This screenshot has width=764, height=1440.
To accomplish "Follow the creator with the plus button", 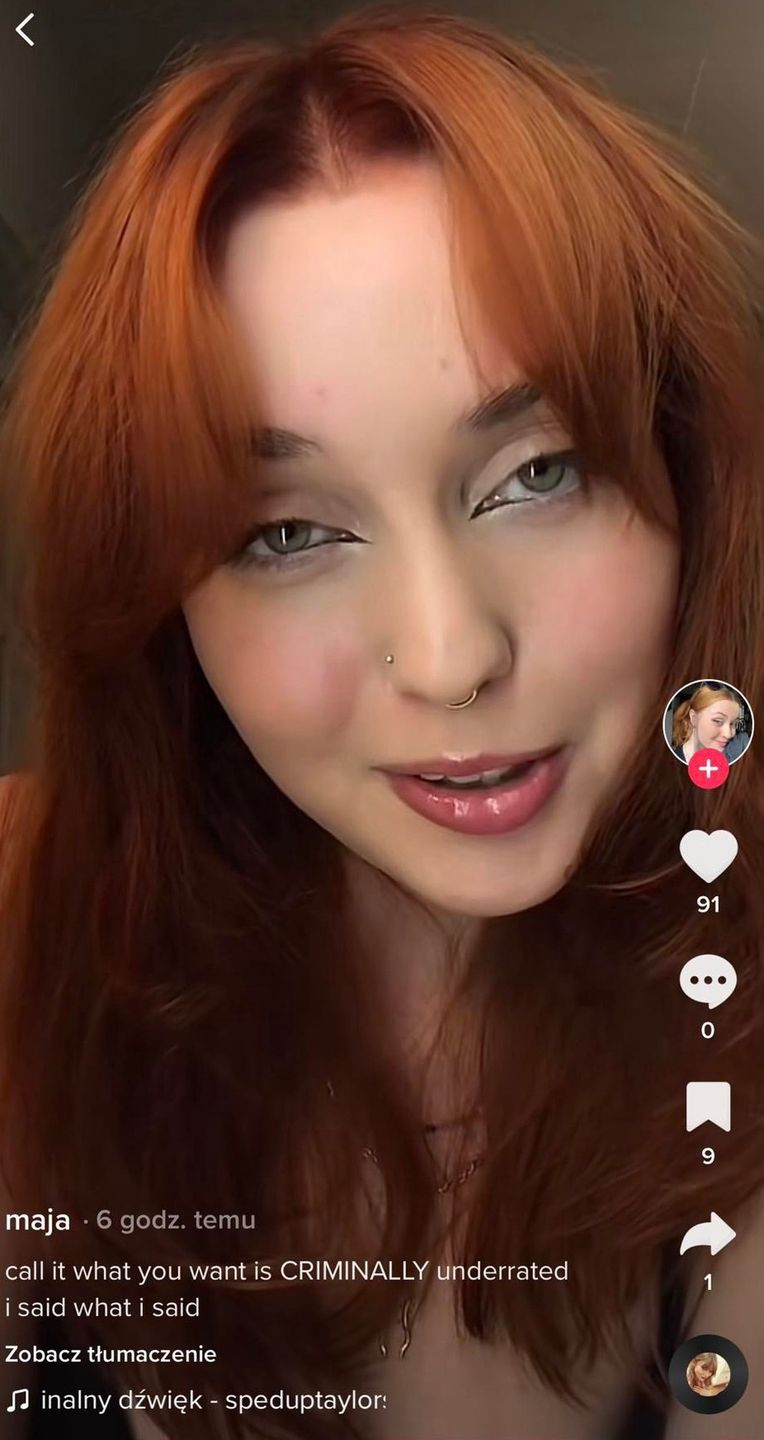I will 708,769.
